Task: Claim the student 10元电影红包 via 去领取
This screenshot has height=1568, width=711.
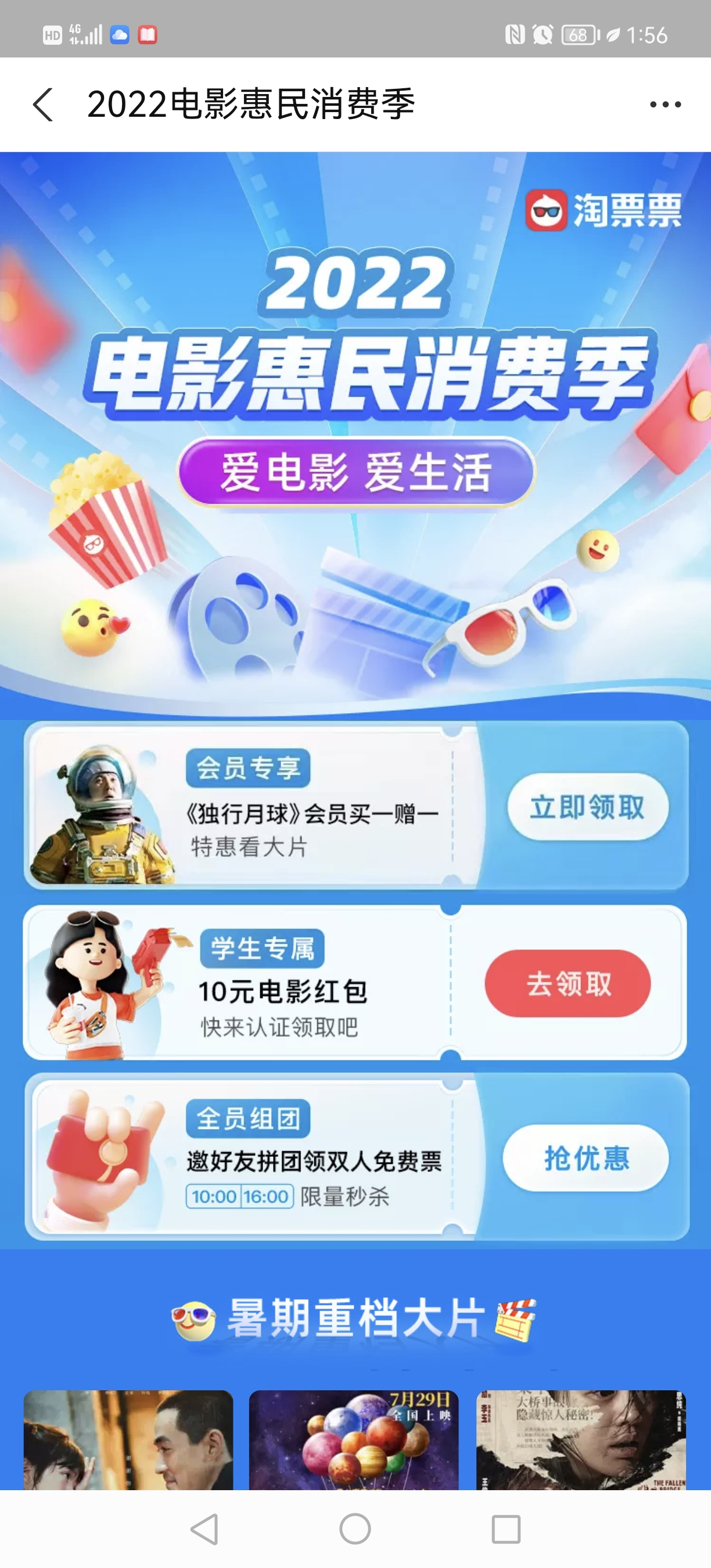Action: point(568,984)
